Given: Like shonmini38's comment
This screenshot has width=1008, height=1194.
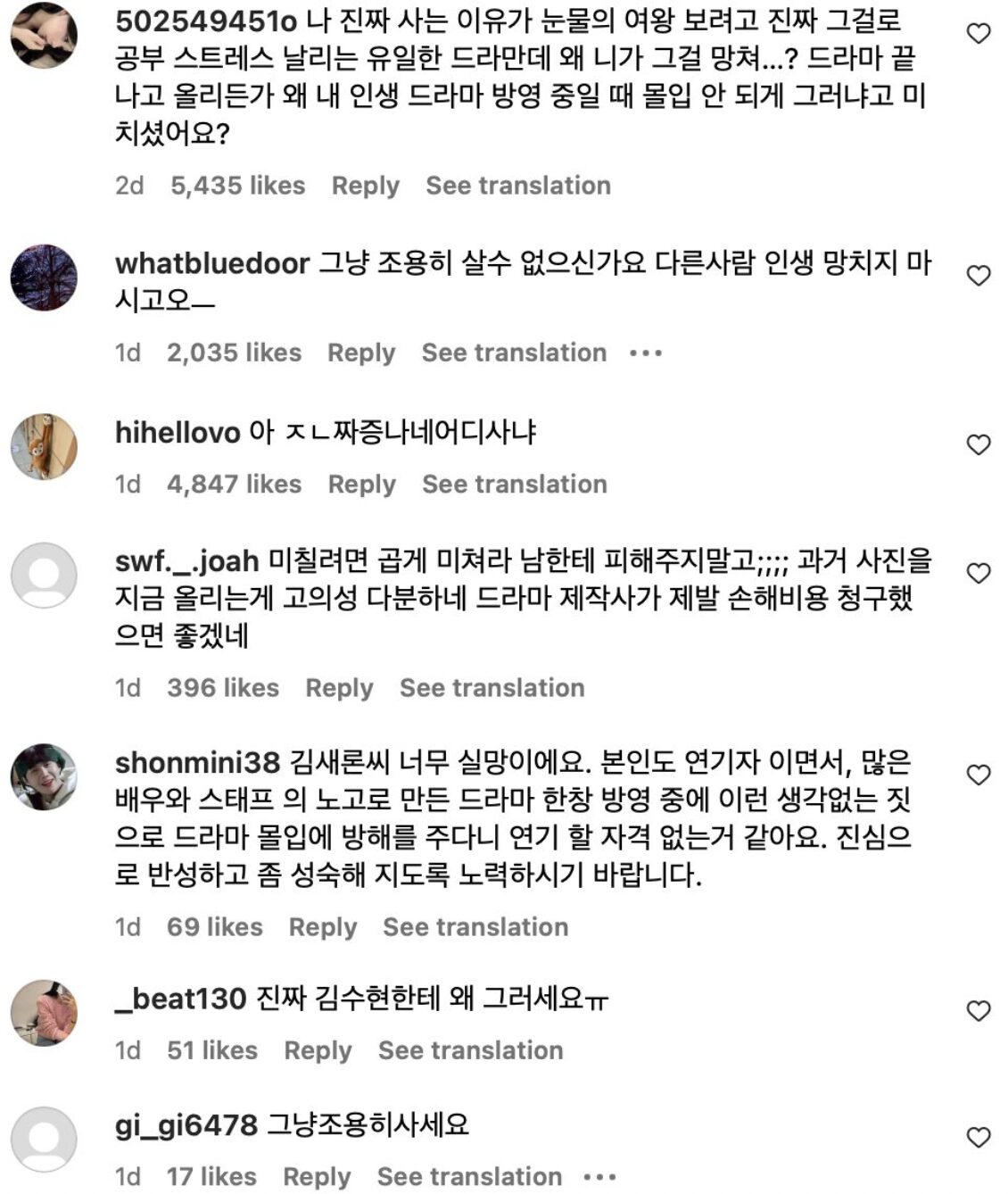Looking at the screenshot, I should (x=979, y=775).
